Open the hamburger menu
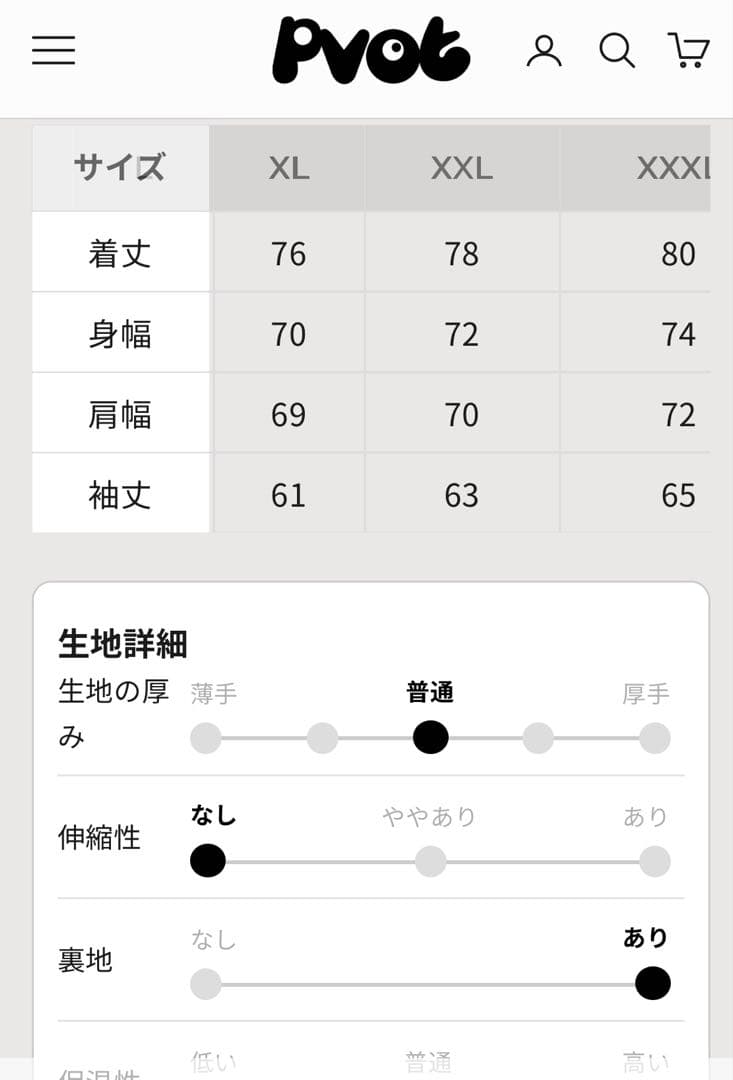This screenshot has height=1080, width=733. [53, 50]
